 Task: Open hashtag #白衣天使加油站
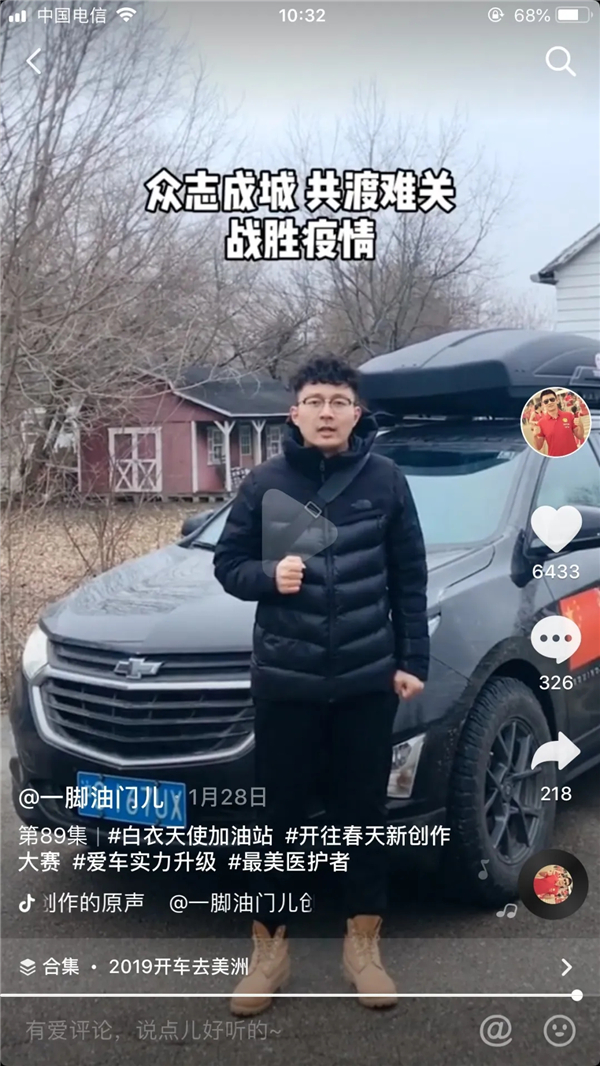tap(191, 834)
